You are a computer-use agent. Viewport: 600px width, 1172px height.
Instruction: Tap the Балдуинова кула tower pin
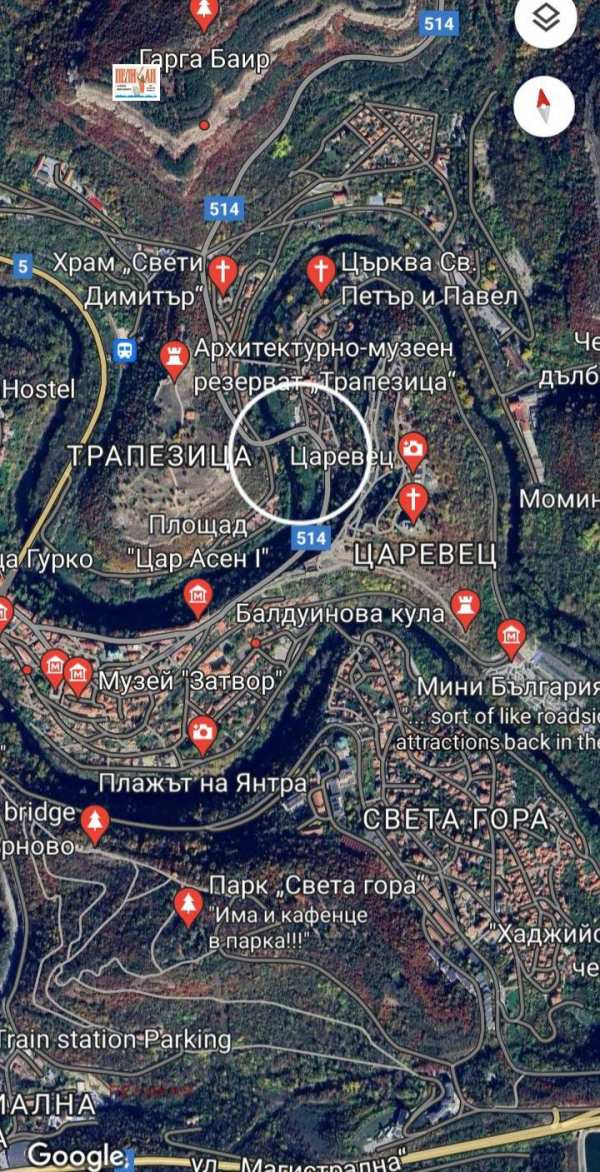465,605
